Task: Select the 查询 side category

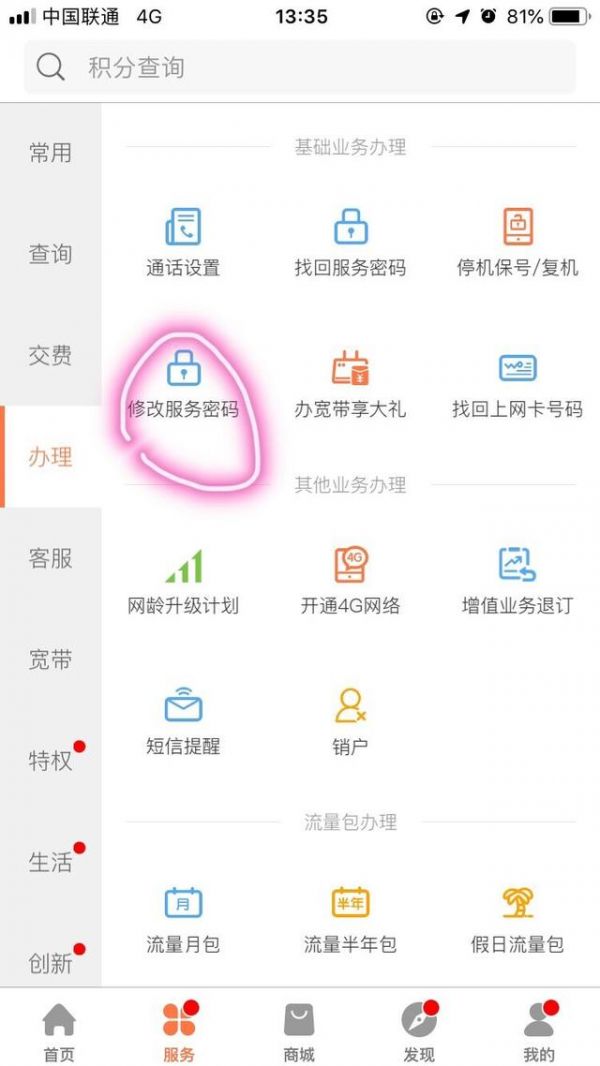Action: (50, 254)
